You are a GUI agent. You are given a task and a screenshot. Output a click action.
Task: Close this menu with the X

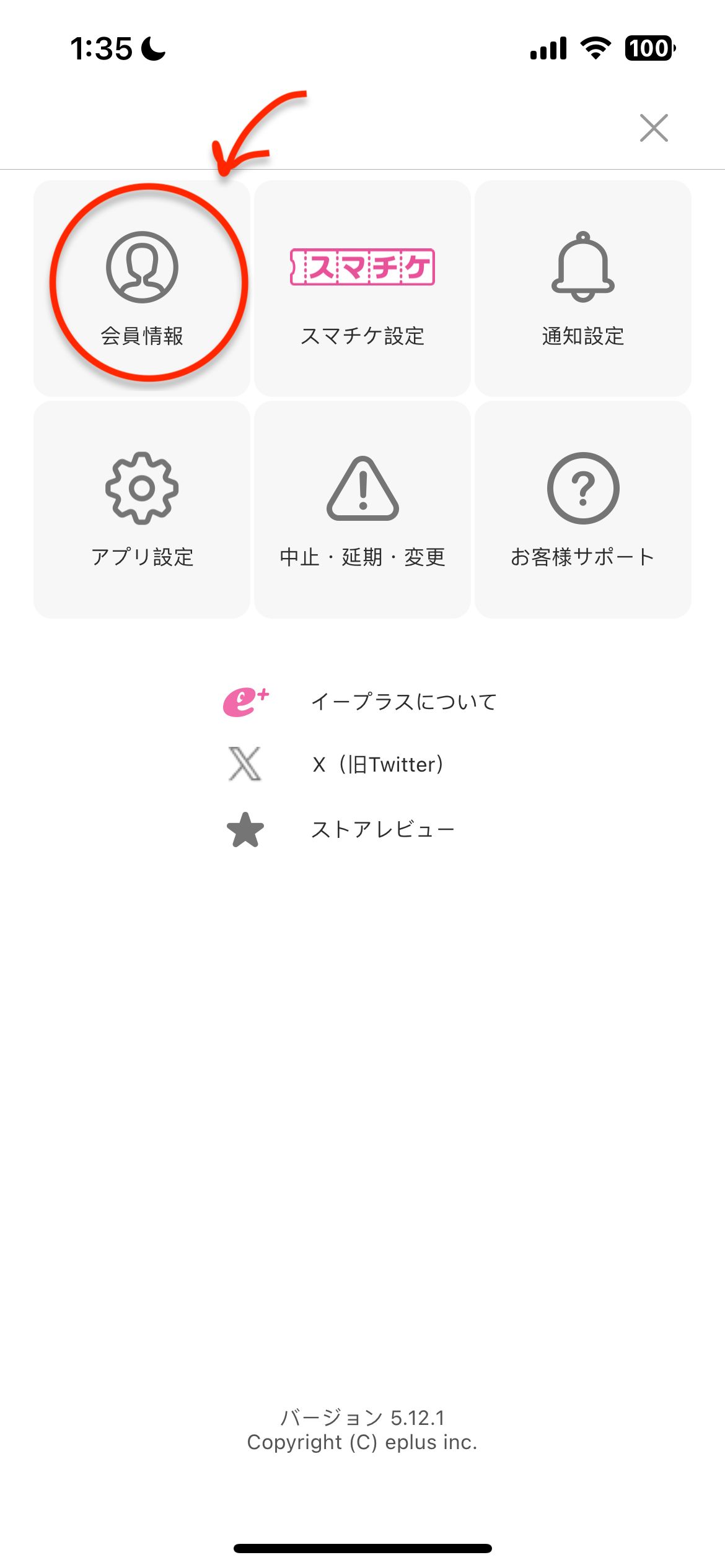click(x=654, y=128)
